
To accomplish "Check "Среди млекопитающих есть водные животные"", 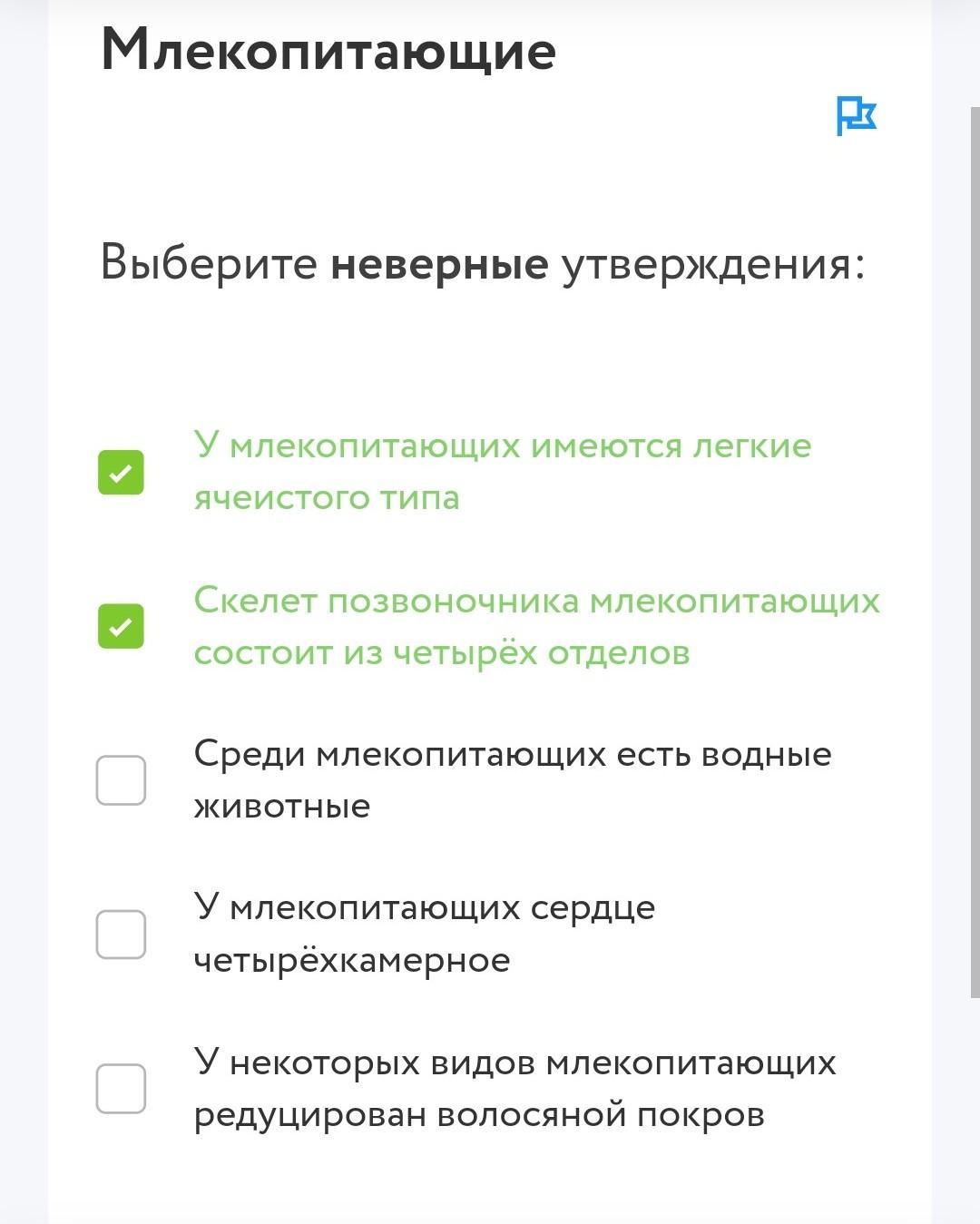I will [x=122, y=780].
